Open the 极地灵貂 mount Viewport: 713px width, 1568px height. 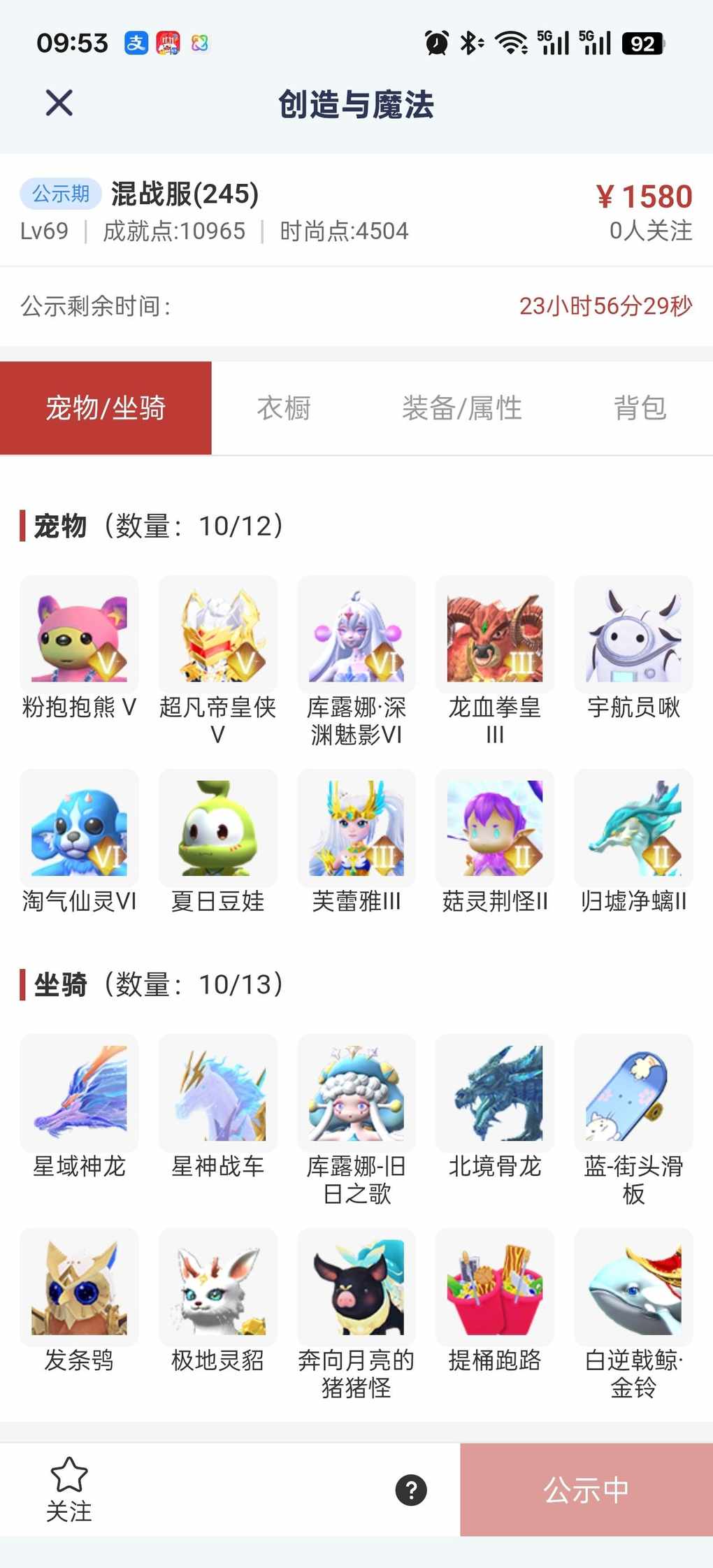tap(217, 1287)
